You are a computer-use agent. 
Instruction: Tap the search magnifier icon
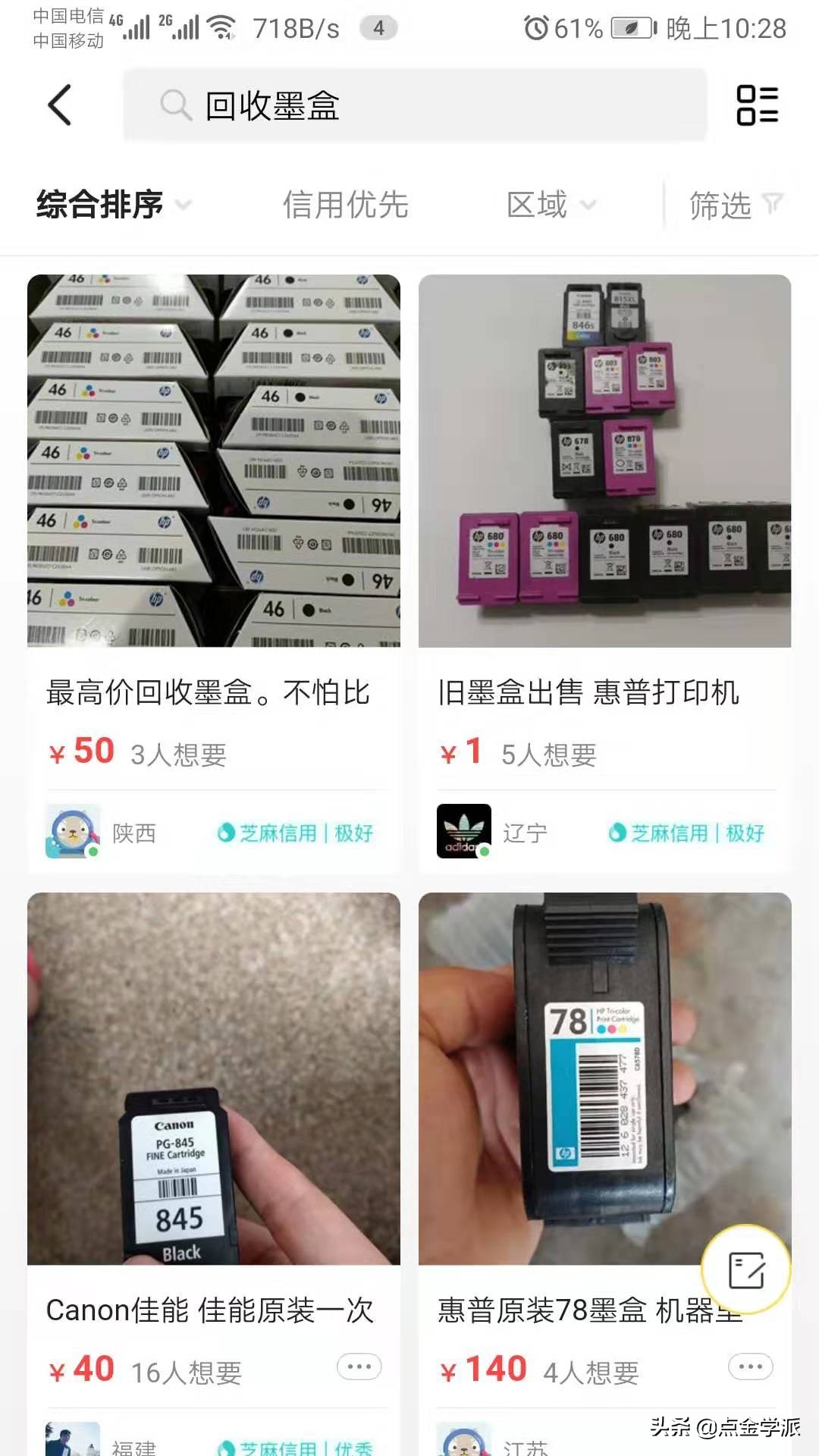point(176,106)
